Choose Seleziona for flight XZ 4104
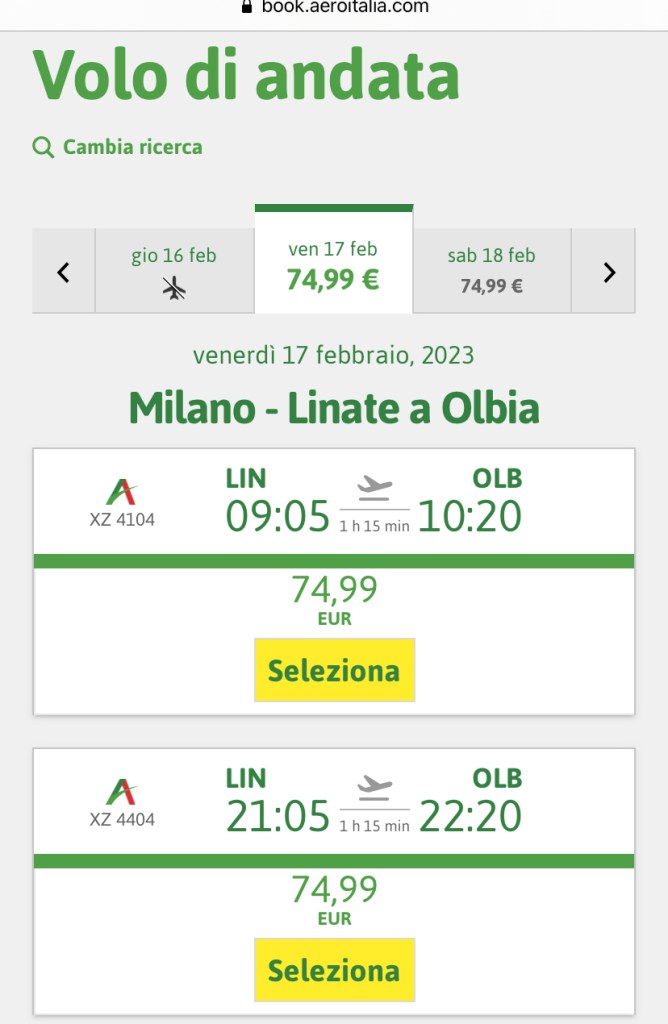 pos(334,670)
